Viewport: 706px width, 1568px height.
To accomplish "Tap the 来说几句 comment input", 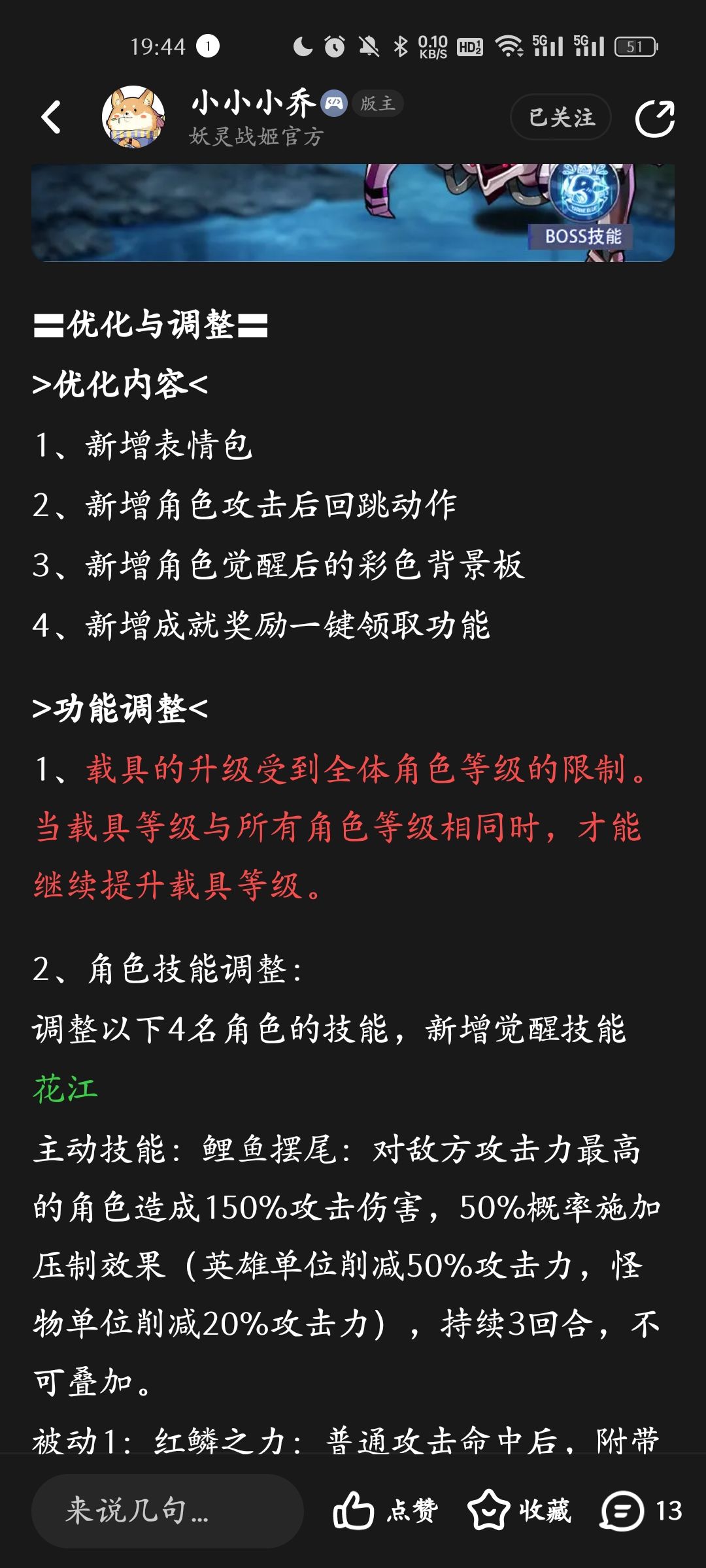I will point(167,1511).
